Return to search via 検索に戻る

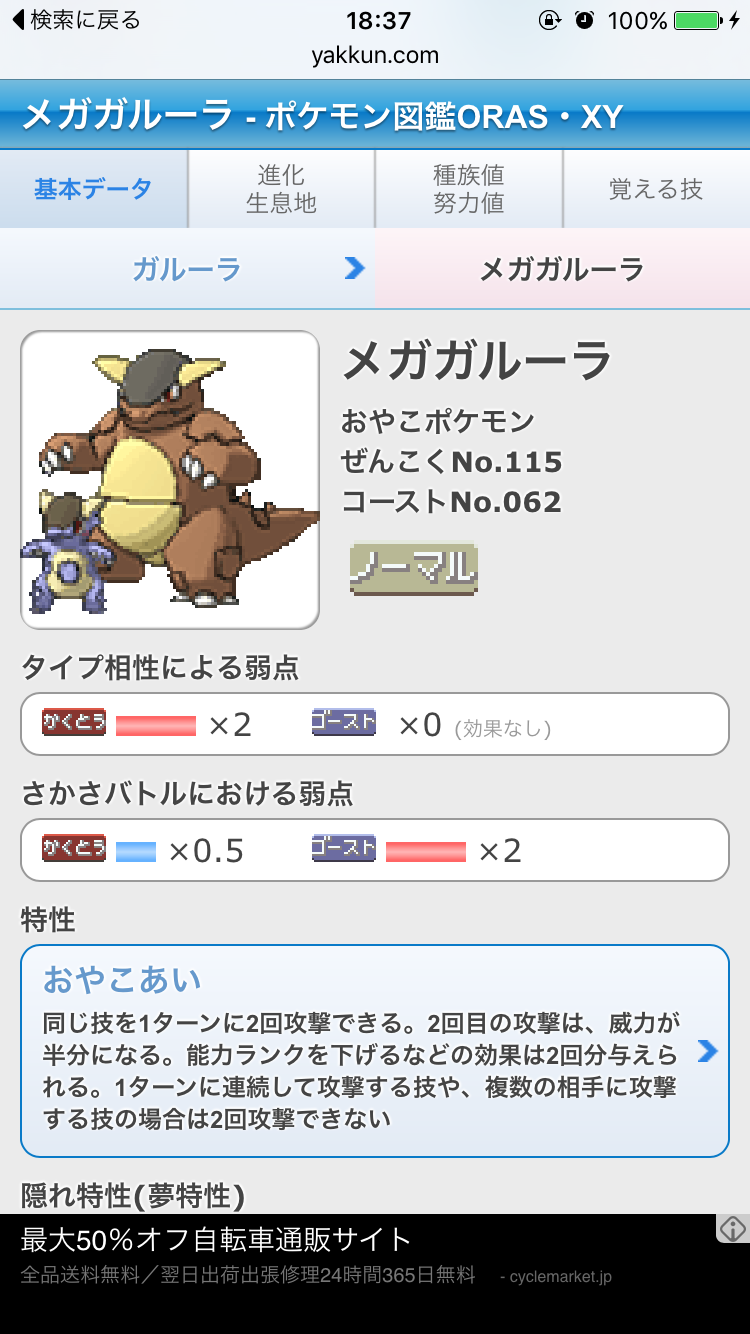[75, 20]
